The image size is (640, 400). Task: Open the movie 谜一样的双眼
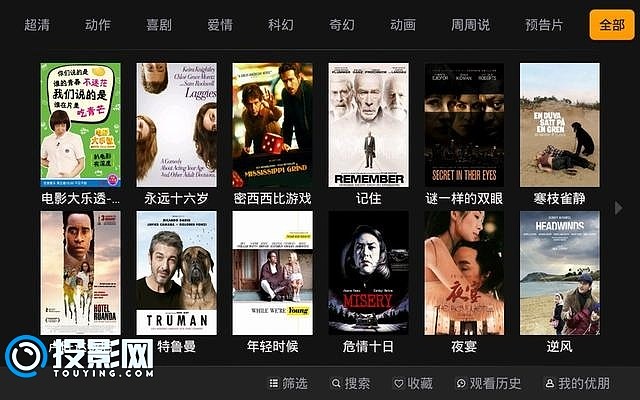(x=464, y=125)
